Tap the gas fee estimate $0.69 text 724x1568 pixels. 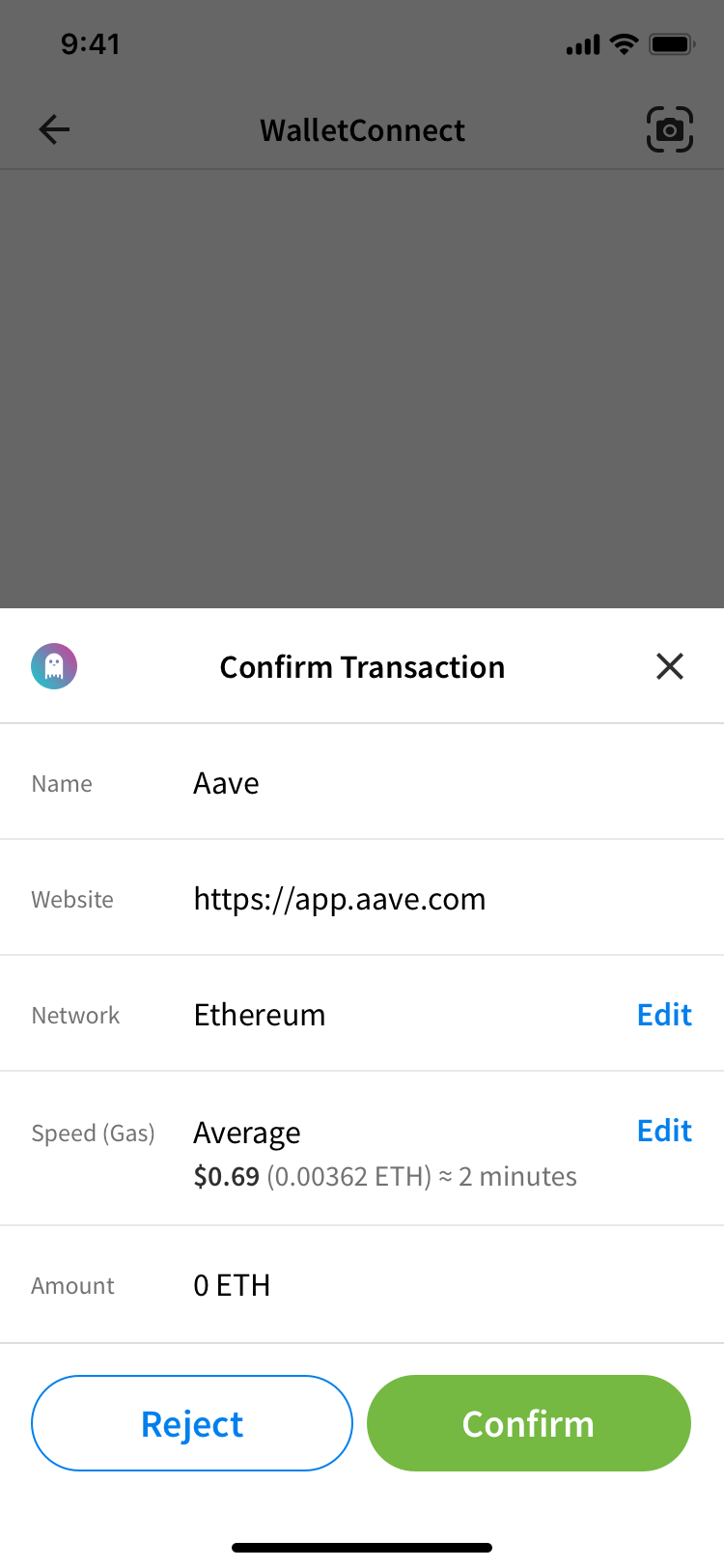[x=224, y=1176]
